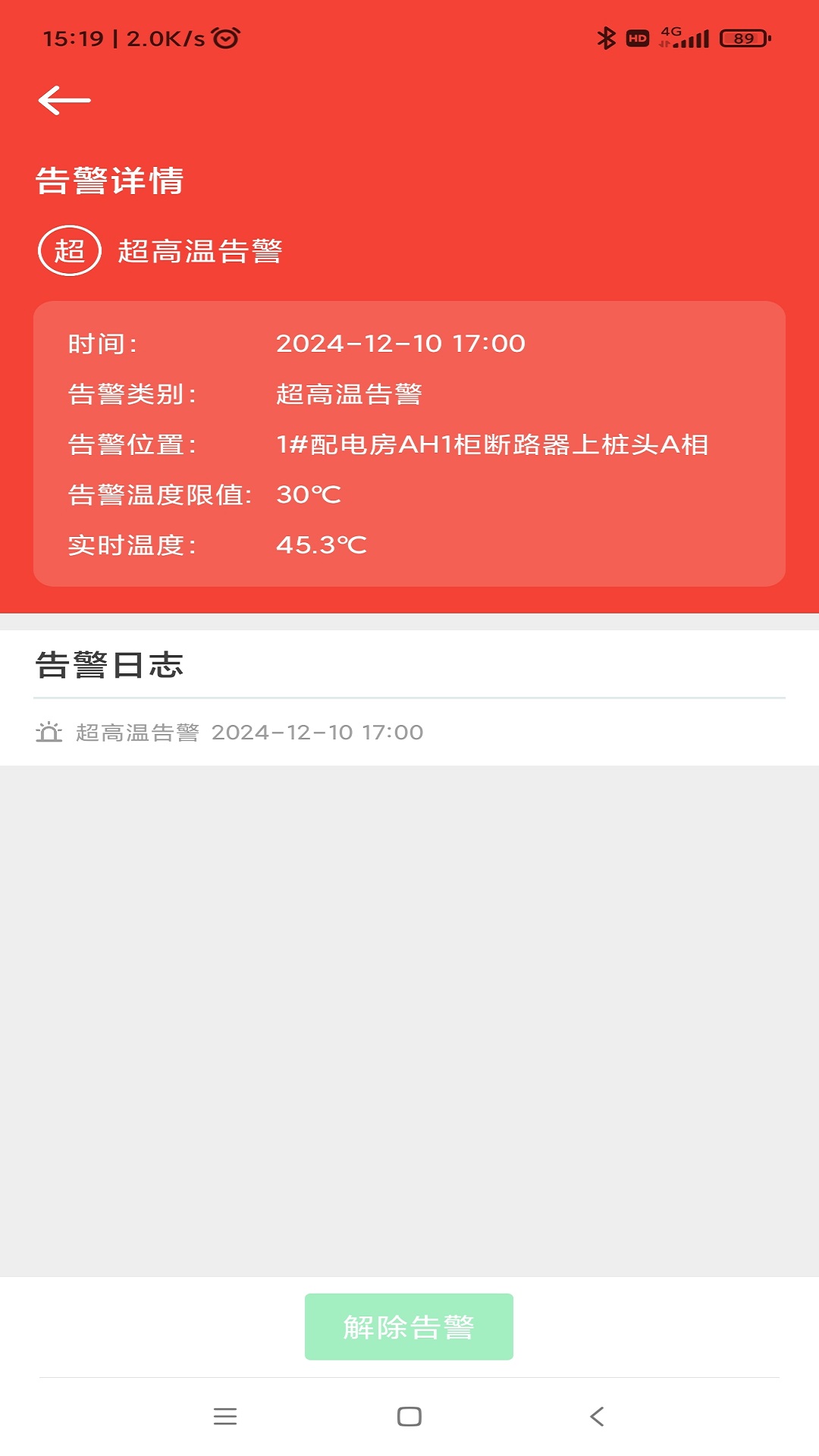Tap the real-time temperature value 45.3℃
819x1456 pixels.
pyautogui.click(x=322, y=545)
